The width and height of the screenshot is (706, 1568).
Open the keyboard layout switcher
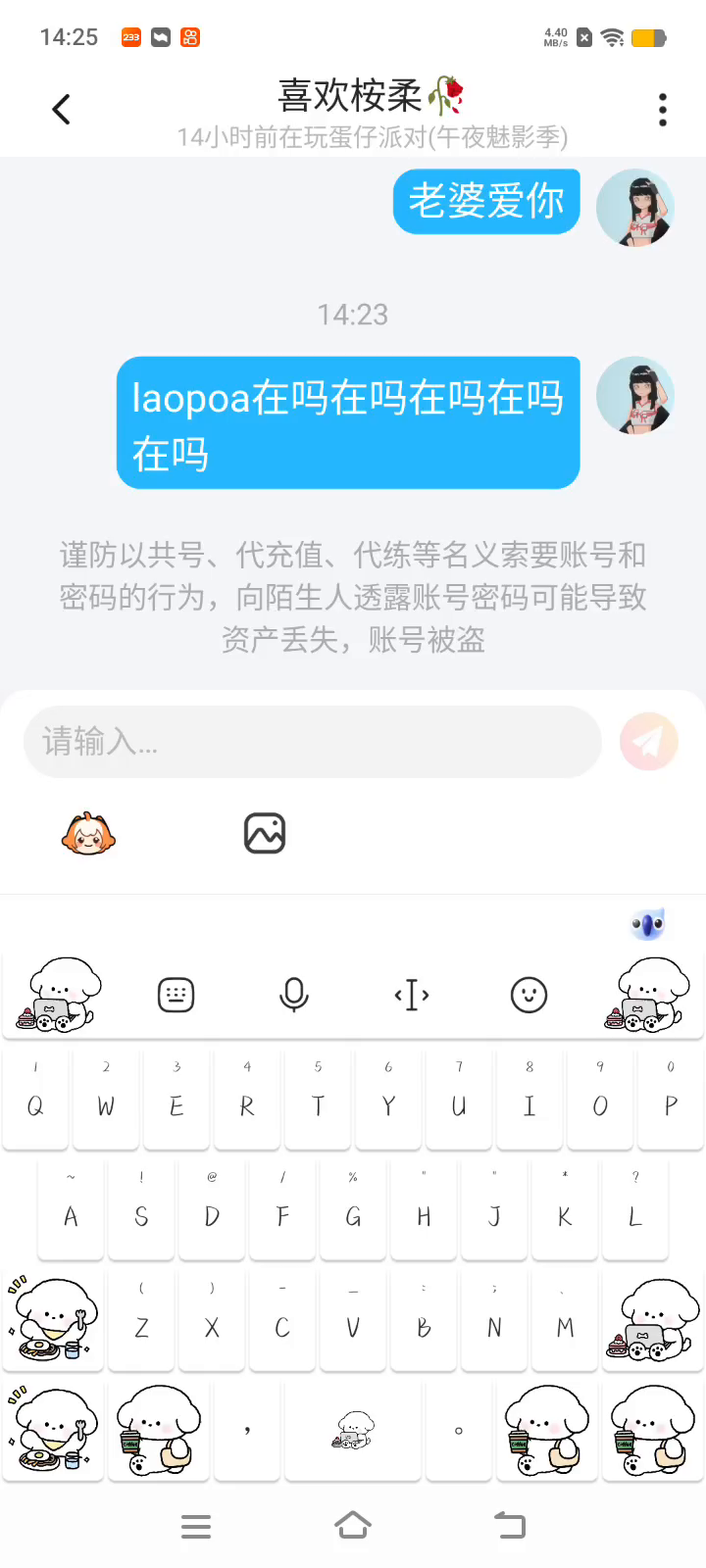[176, 996]
